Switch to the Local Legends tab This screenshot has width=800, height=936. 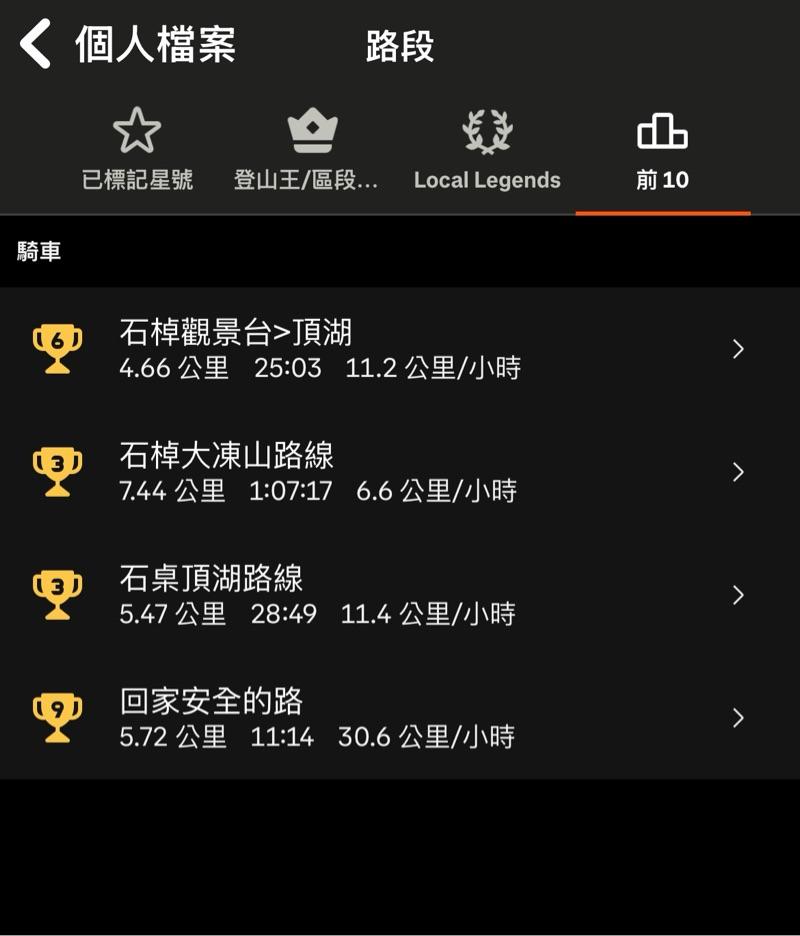(x=487, y=151)
